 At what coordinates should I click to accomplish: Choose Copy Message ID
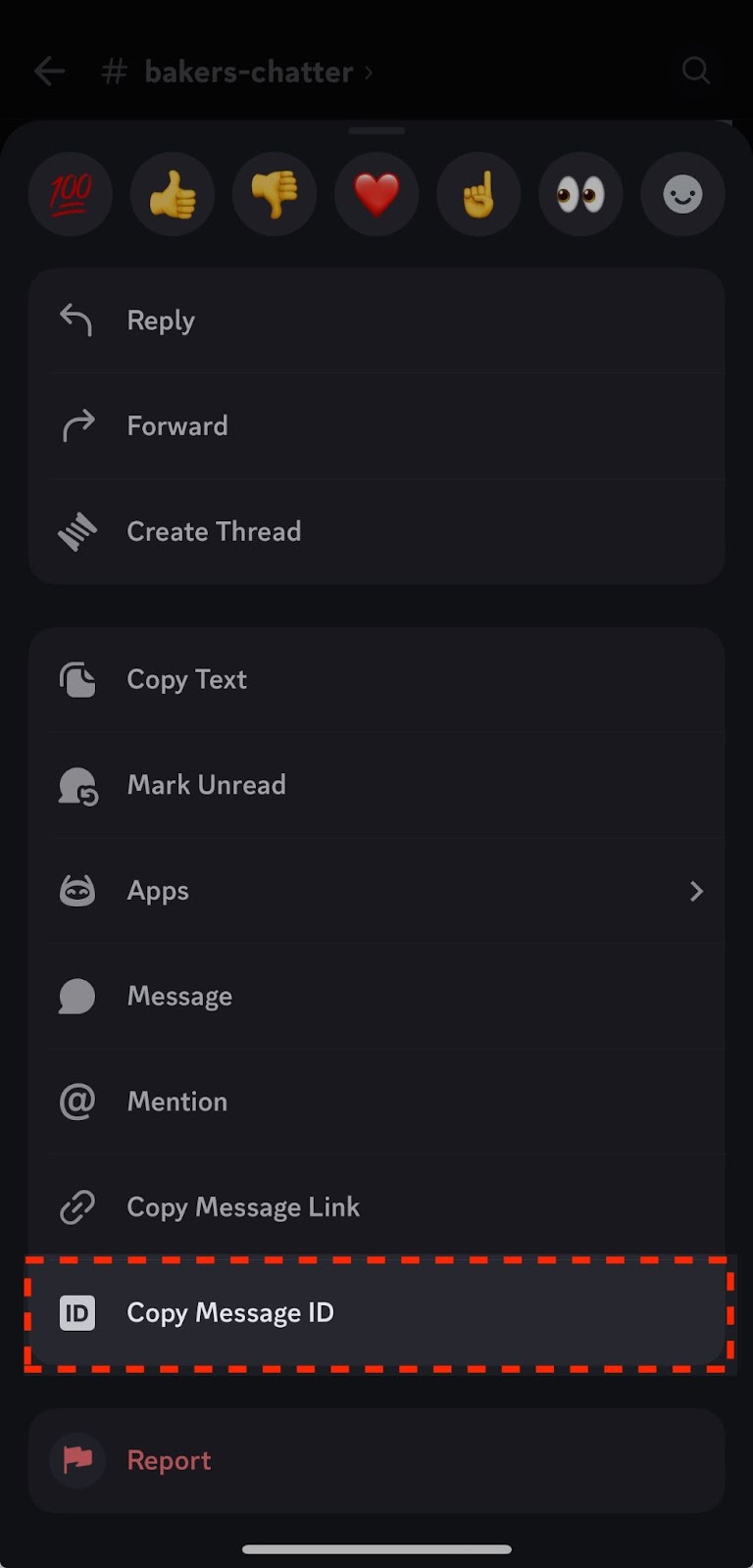[x=376, y=1313]
